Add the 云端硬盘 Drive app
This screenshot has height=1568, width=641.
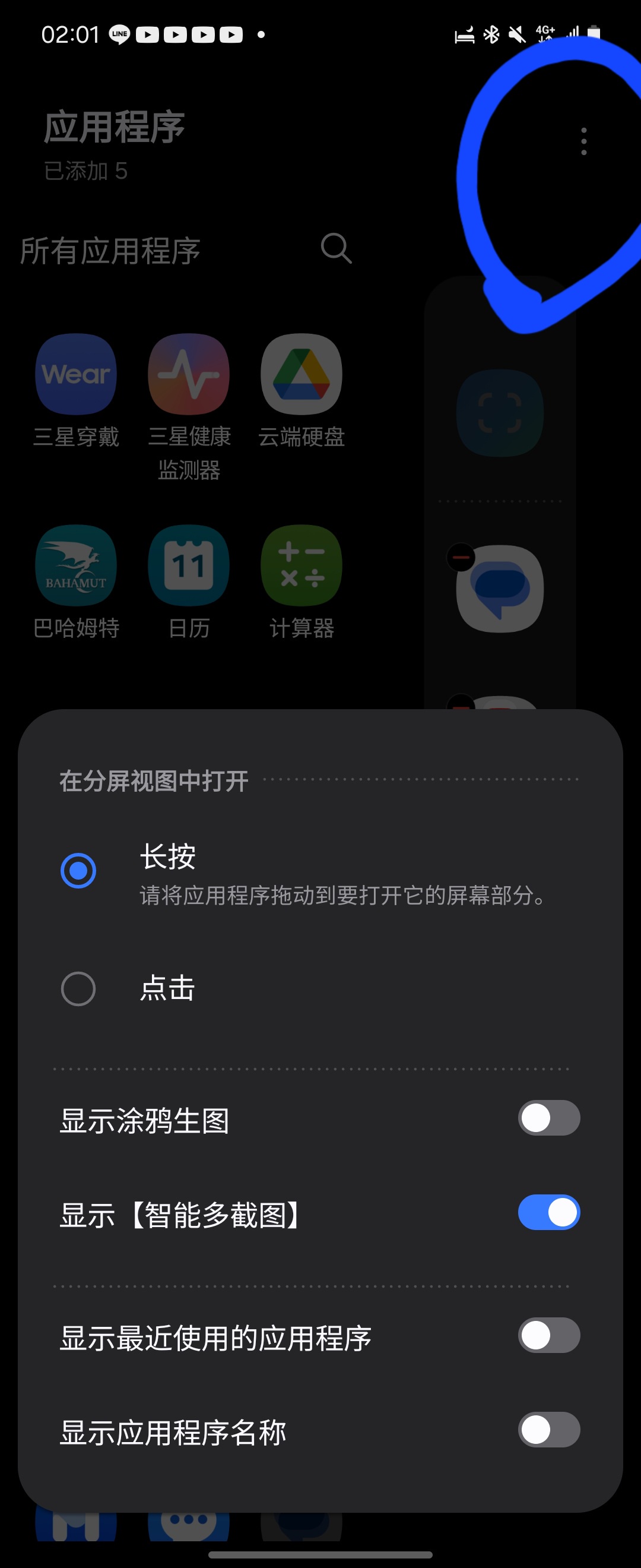coord(301,374)
